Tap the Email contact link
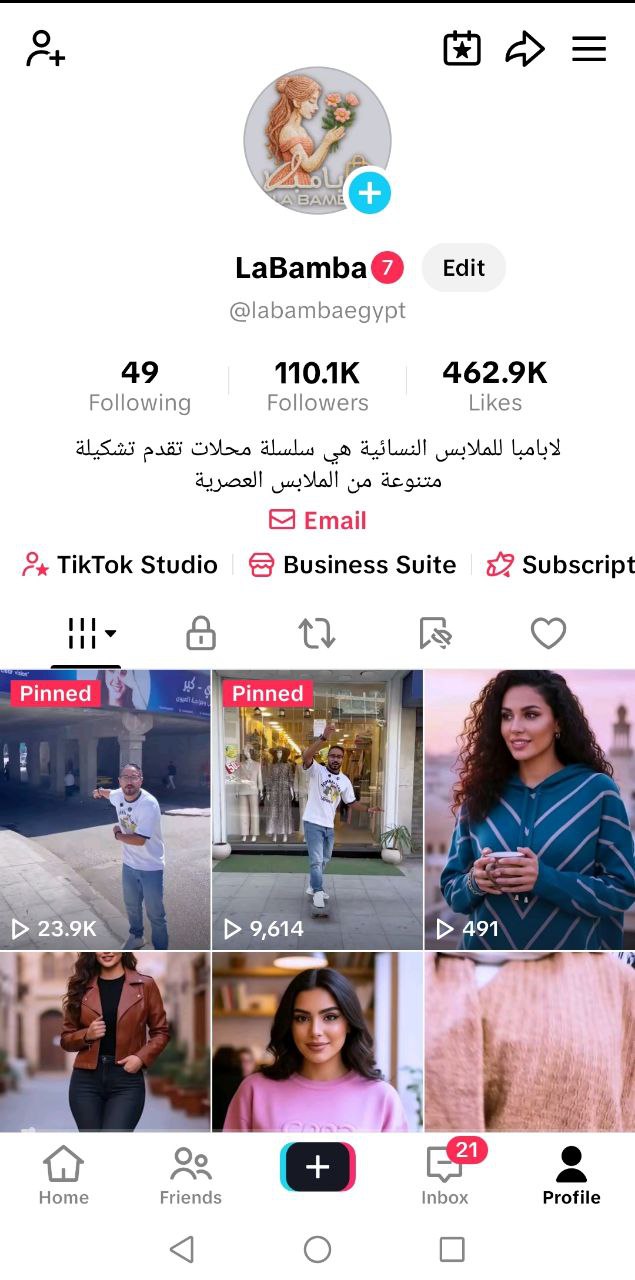The height and width of the screenshot is (1280, 635). coord(318,520)
